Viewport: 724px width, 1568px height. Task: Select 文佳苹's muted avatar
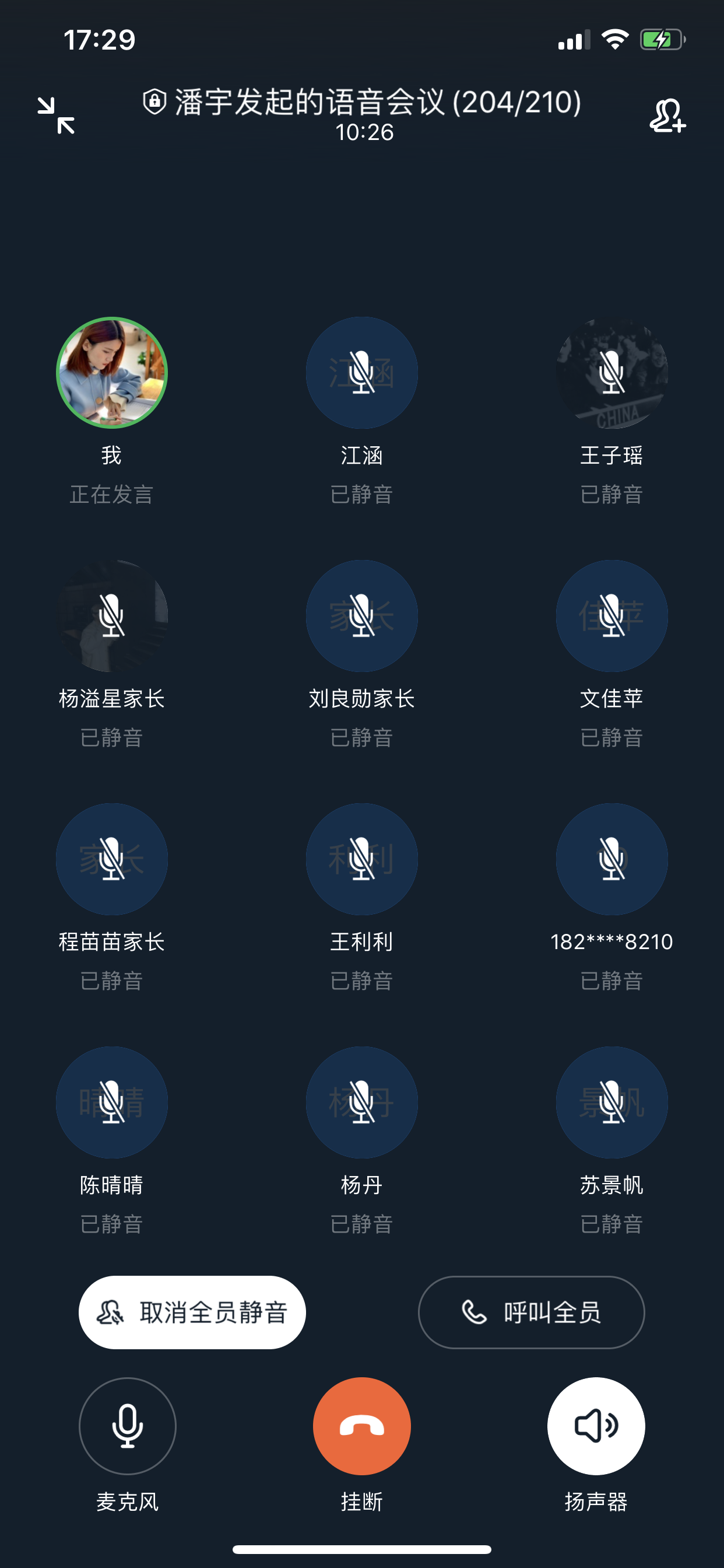pyautogui.click(x=612, y=616)
